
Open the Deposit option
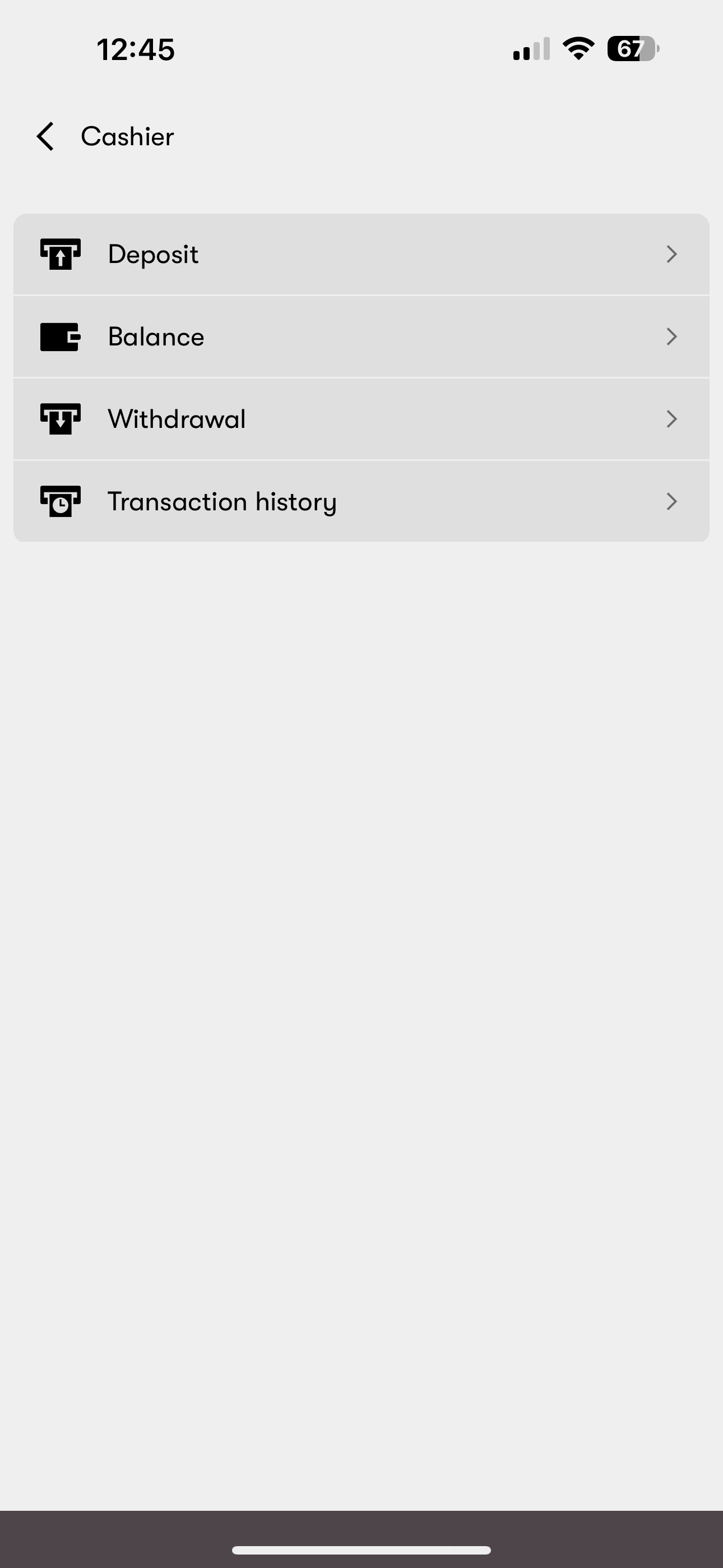click(361, 255)
